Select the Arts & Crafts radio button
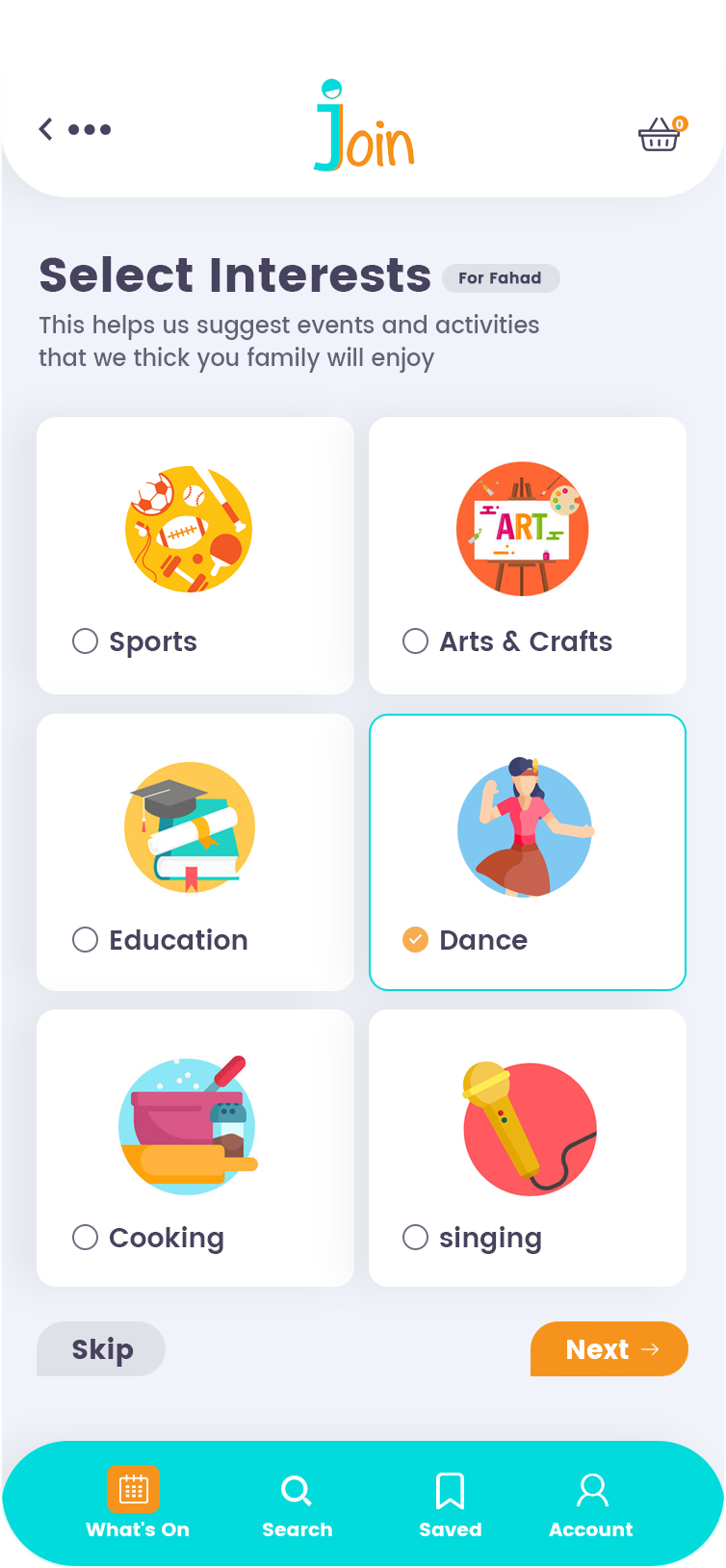Viewport: 726px width, 1568px height. pyautogui.click(x=415, y=640)
